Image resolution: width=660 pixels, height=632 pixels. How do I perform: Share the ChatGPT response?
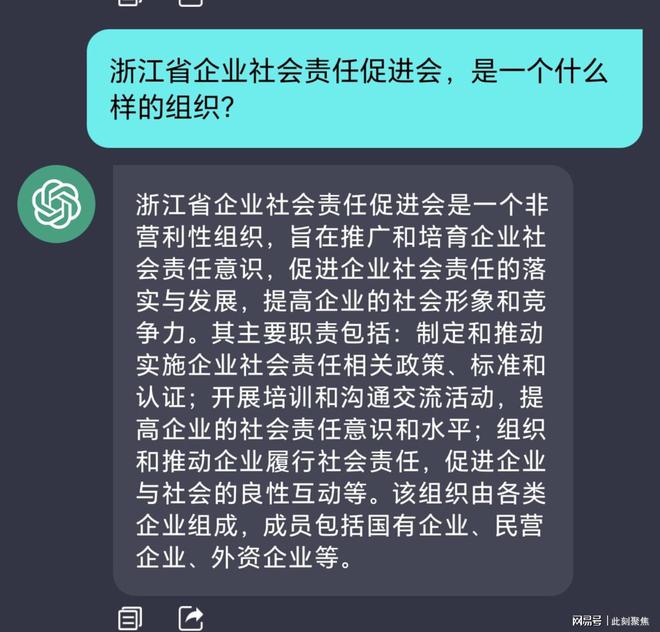click(x=191, y=617)
